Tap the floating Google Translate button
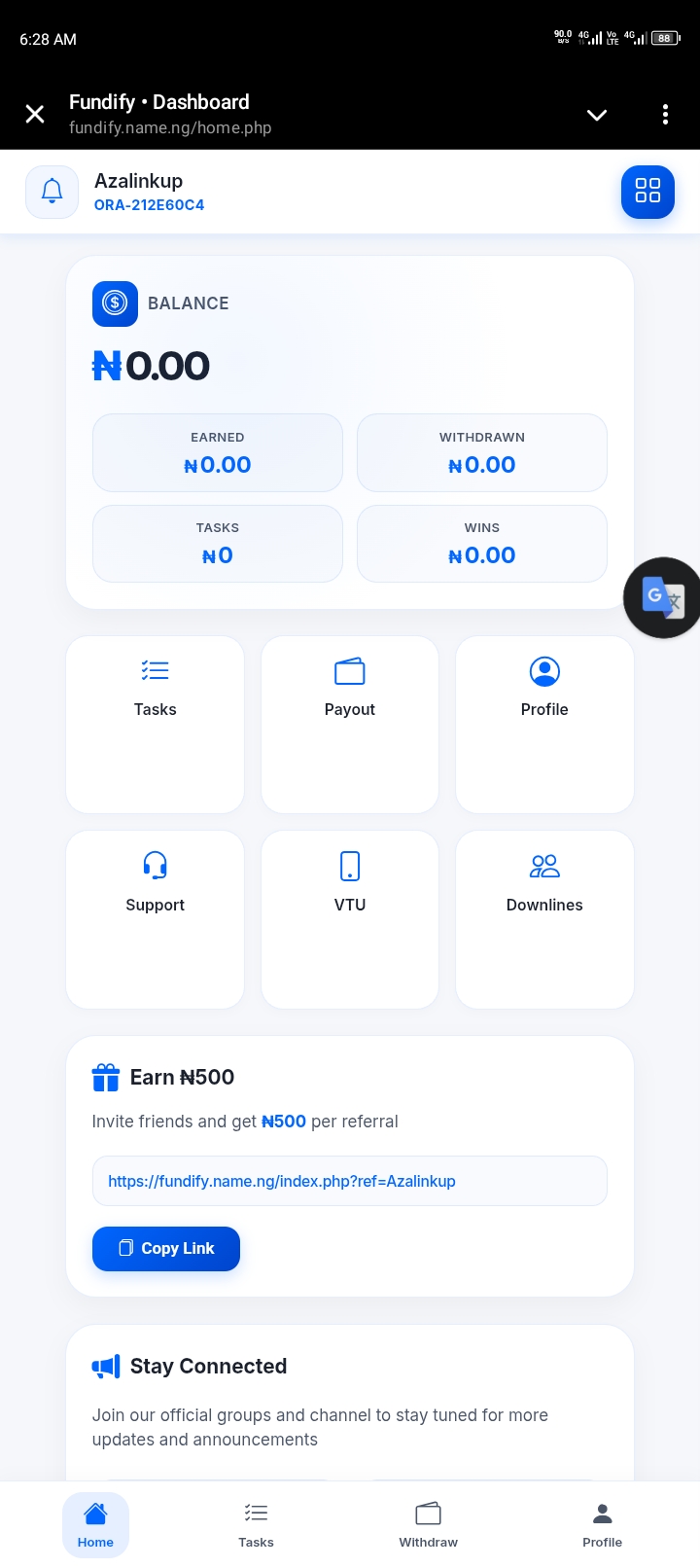Image resolution: width=700 pixels, height=1568 pixels. [x=663, y=597]
